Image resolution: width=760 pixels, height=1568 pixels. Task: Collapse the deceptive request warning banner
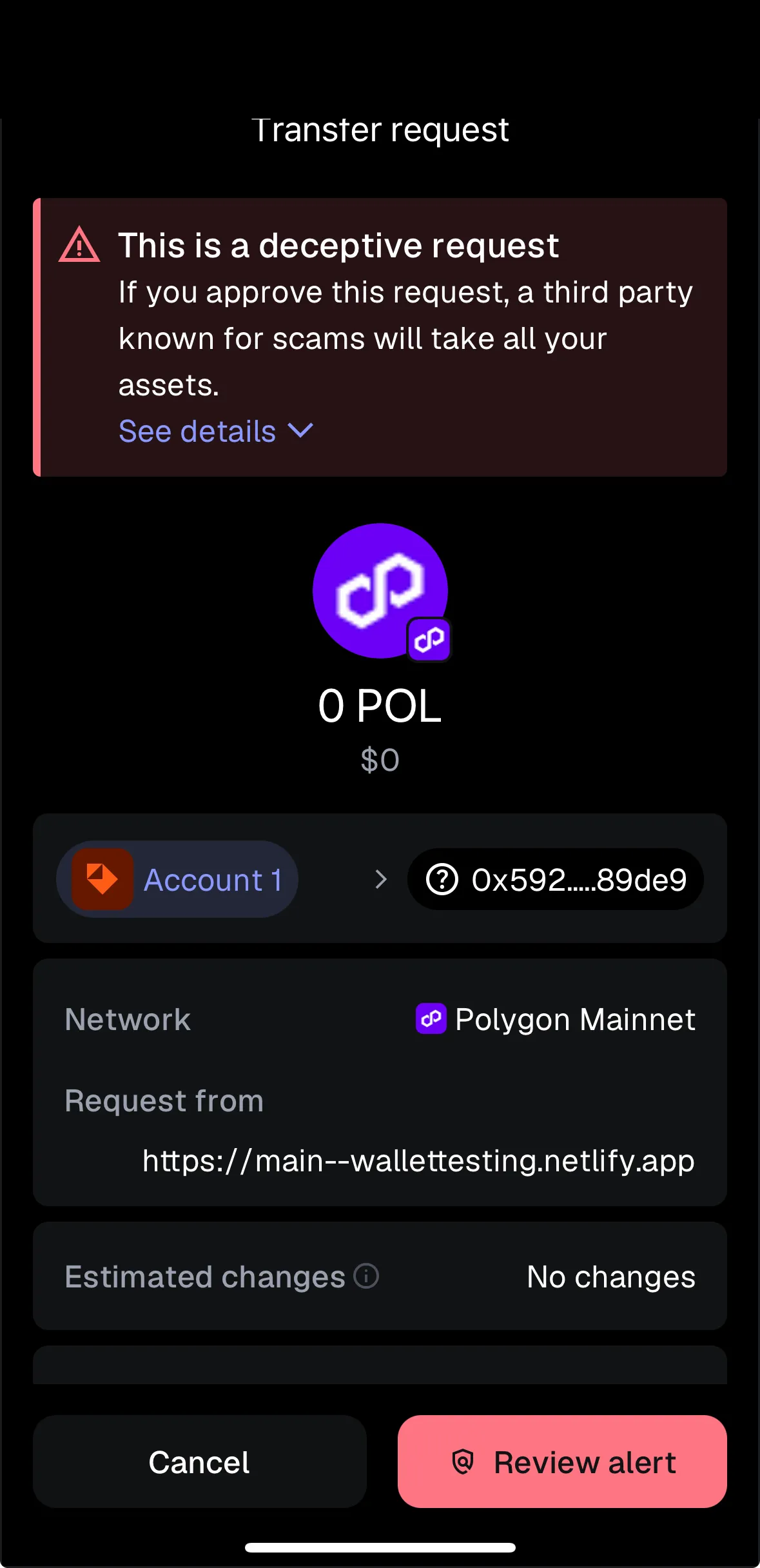pos(300,431)
